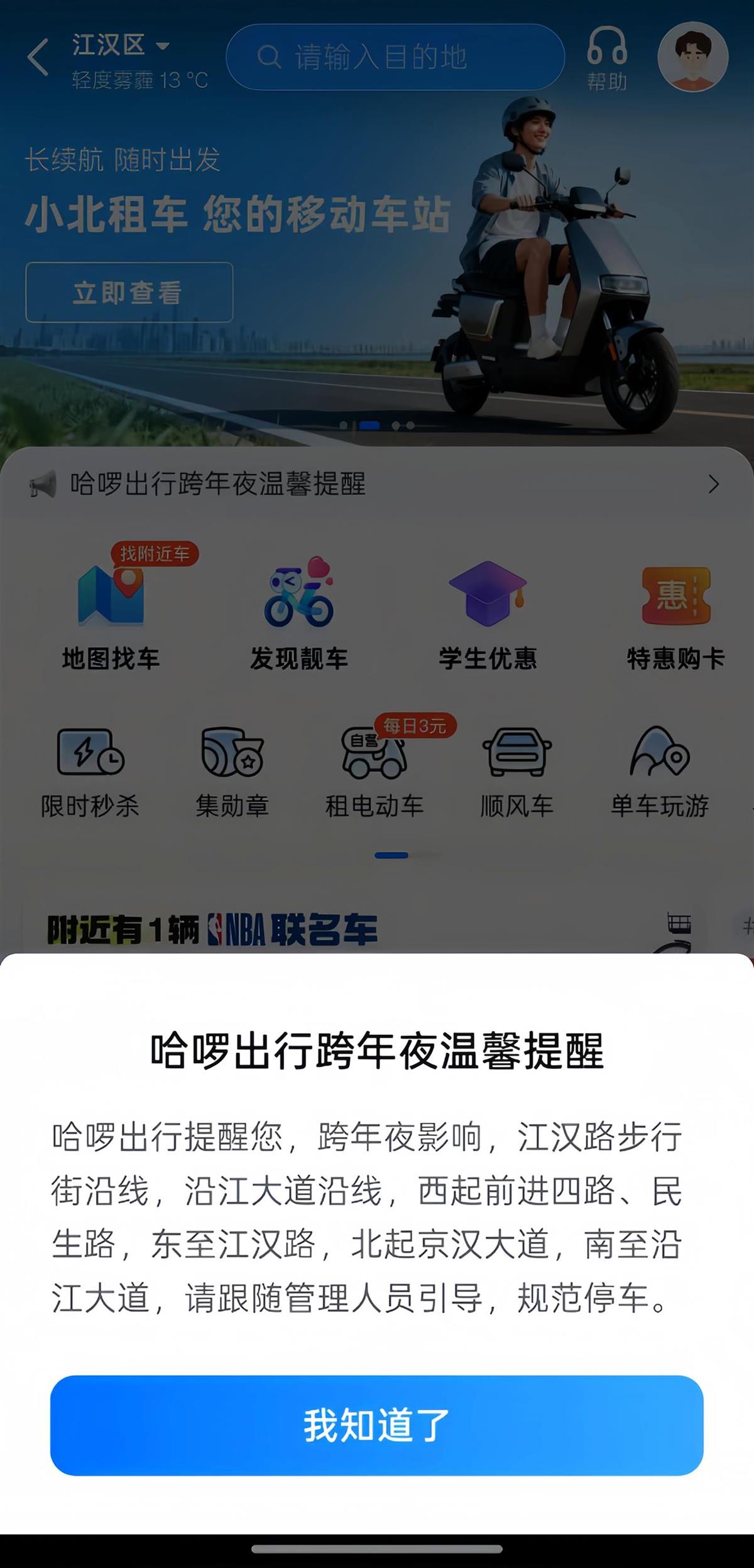Image resolution: width=754 pixels, height=1568 pixels.
Task: Open 地图找车
Action: [111, 617]
